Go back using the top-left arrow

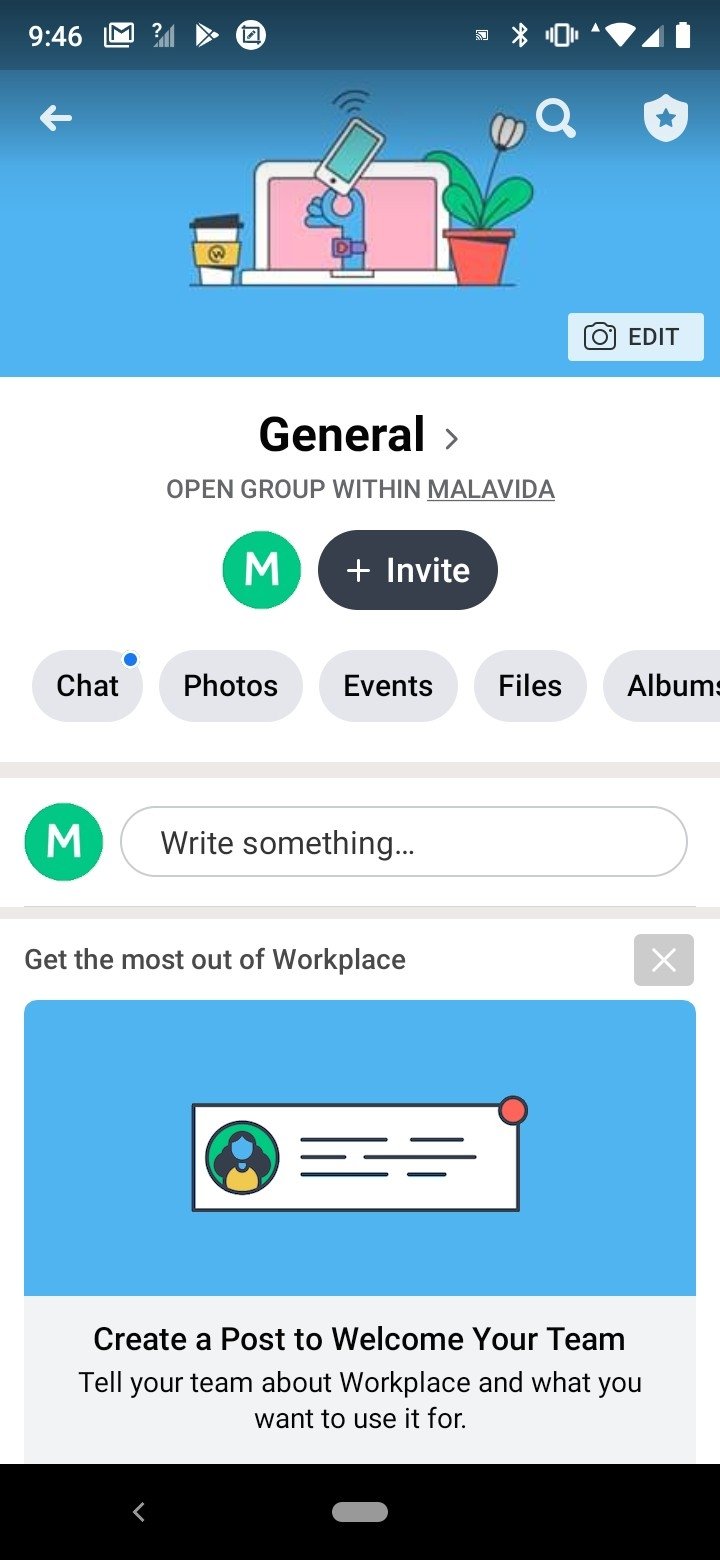pyautogui.click(x=56, y=119)
